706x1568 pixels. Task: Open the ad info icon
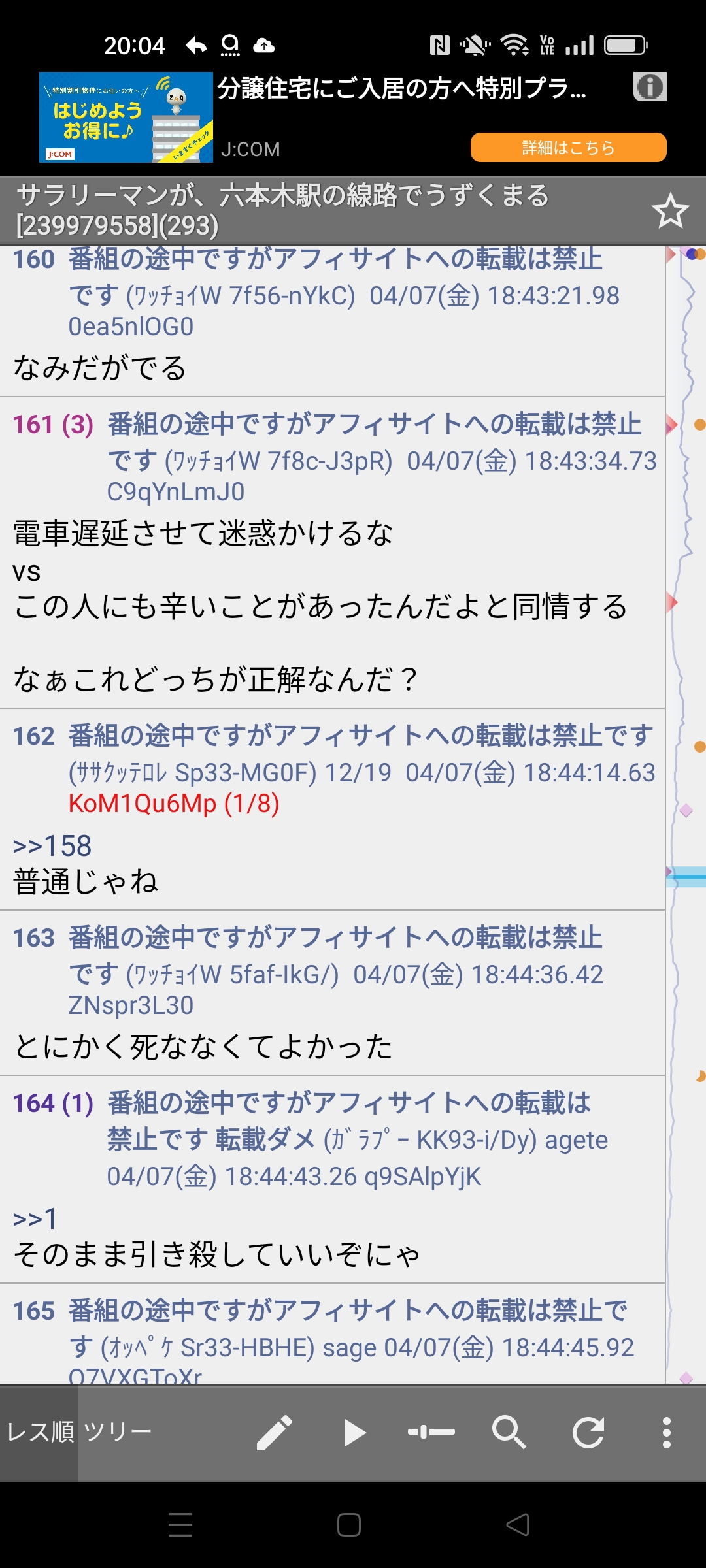[x=650, y=87]
